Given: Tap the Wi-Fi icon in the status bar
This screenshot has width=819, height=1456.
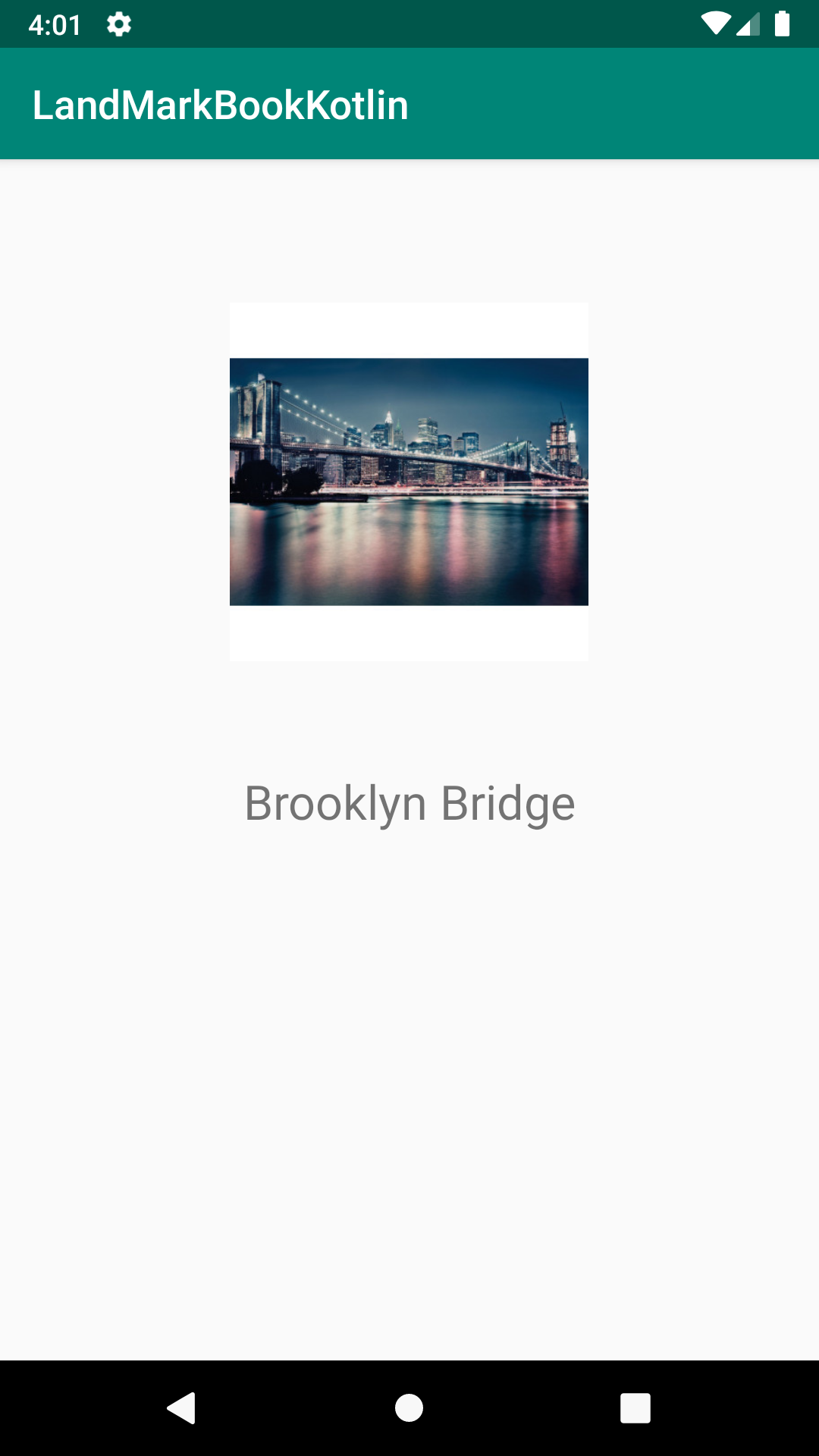Looking at the screenshot, I should pos(716,24).
